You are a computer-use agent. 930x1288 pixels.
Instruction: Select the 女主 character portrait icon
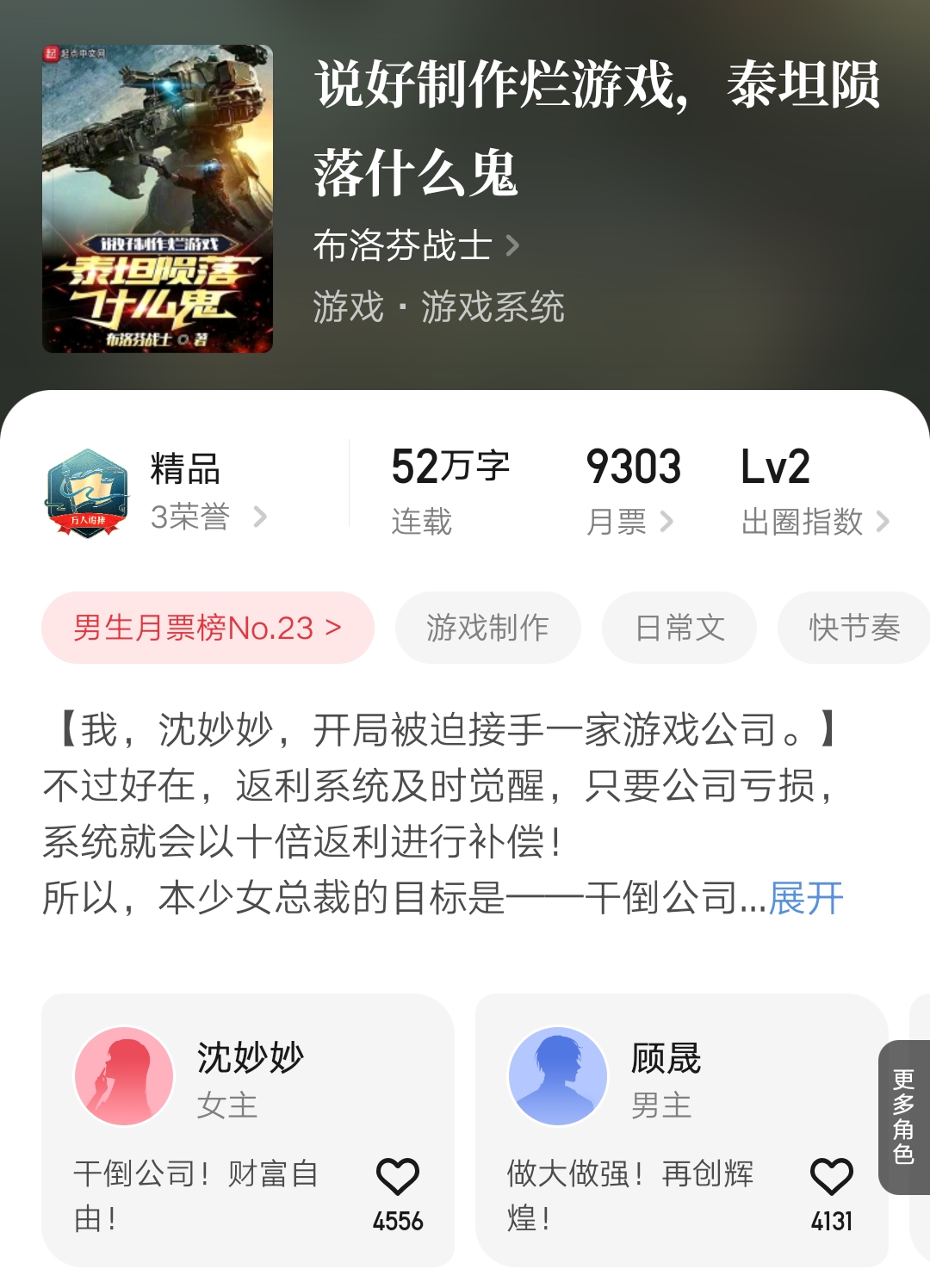pyautogui.click(x=124, y=1074)
